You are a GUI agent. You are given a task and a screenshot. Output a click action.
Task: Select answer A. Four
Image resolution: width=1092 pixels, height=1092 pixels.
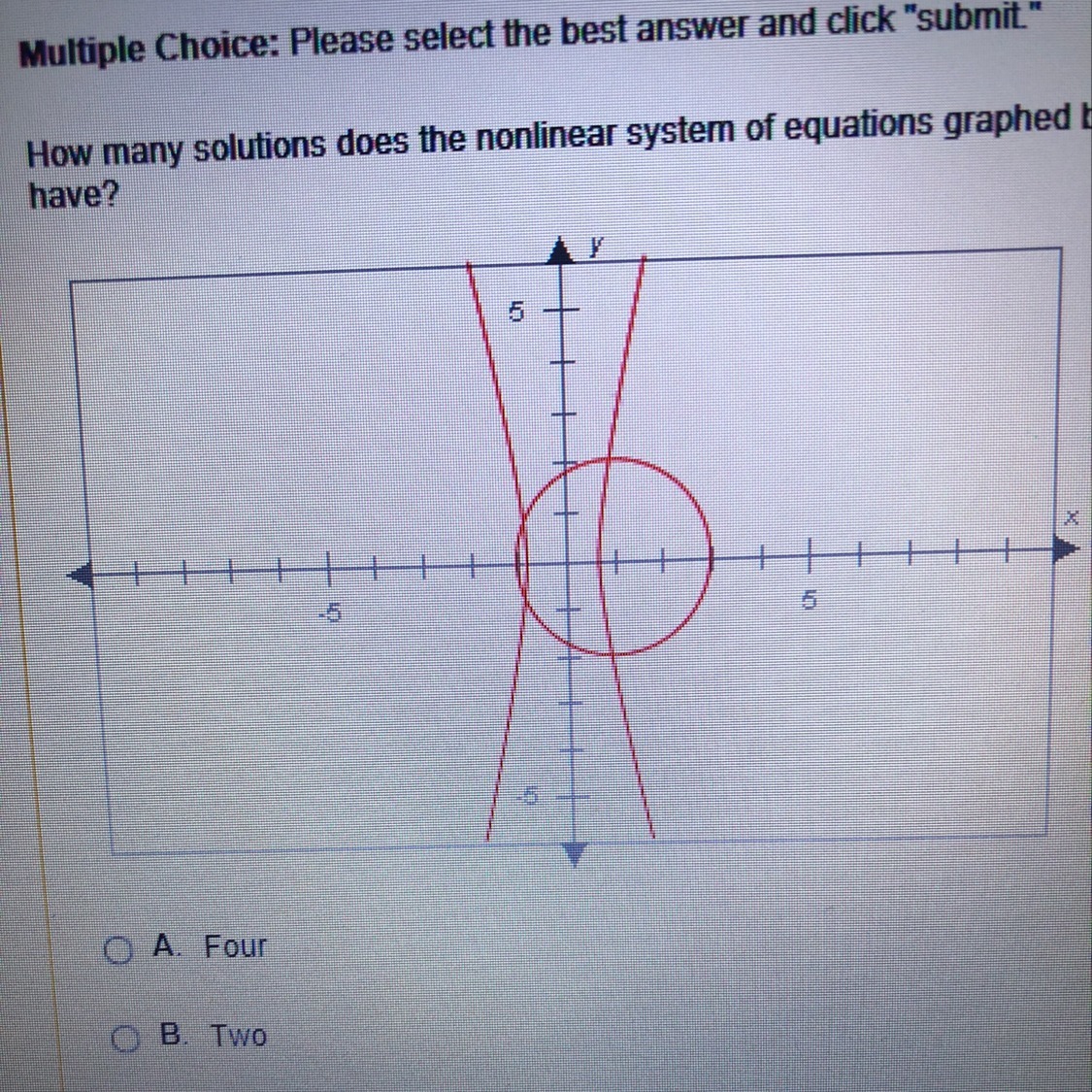click(x=119, y=950)
